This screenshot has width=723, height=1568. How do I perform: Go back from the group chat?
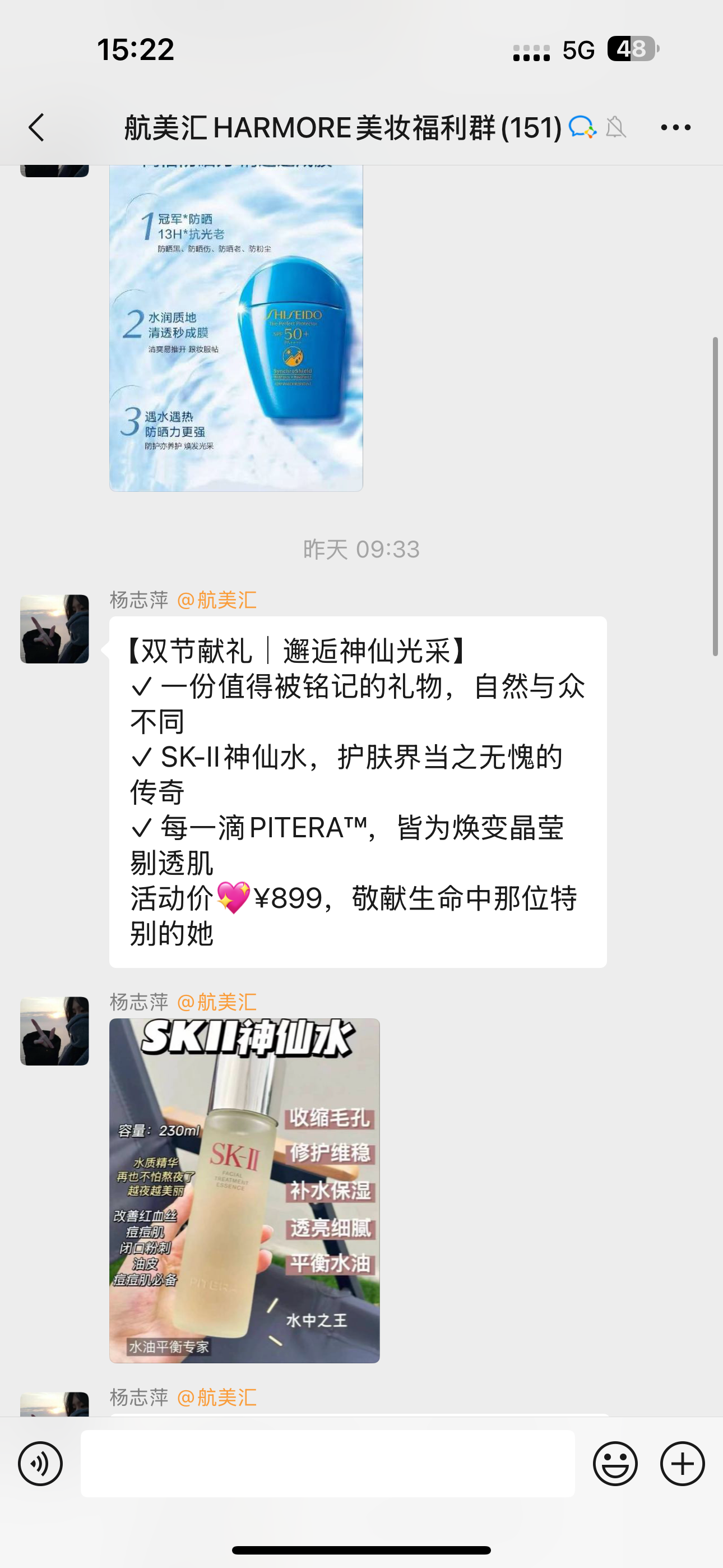pyautogui.click(x=36, y=128)
